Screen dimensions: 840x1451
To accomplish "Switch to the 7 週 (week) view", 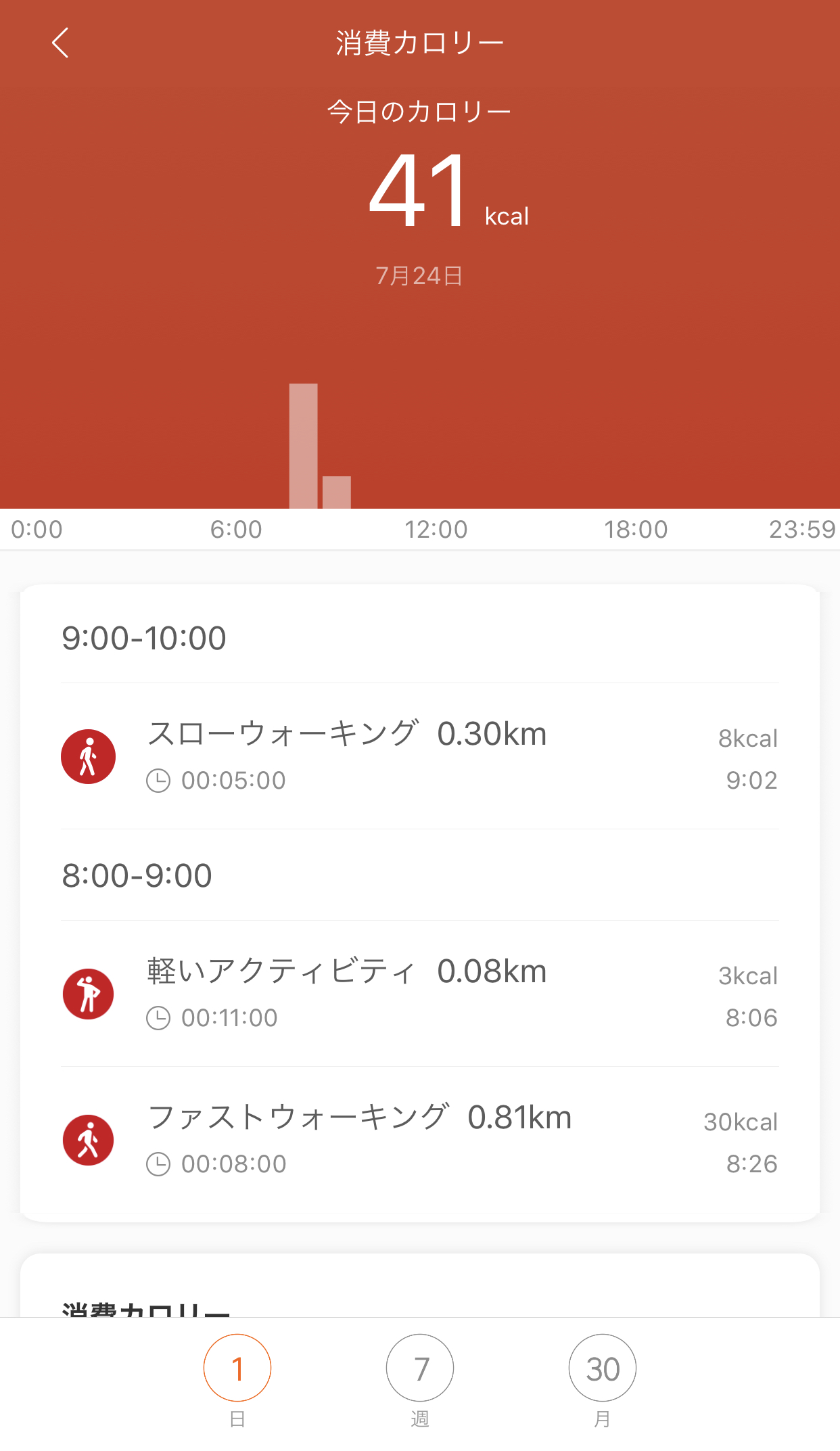I will click(420, 1380).
